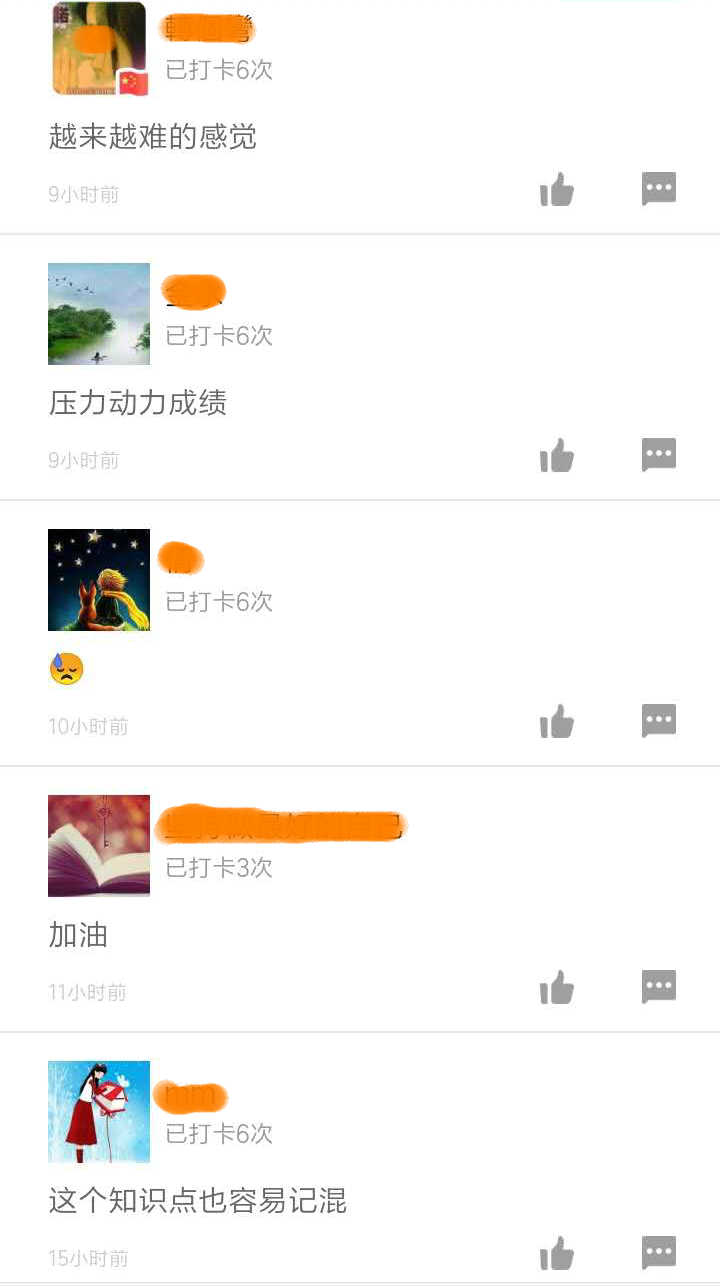
Task: Like the comment '越来越难的感觉'
Action: click(x=556, y=189)
